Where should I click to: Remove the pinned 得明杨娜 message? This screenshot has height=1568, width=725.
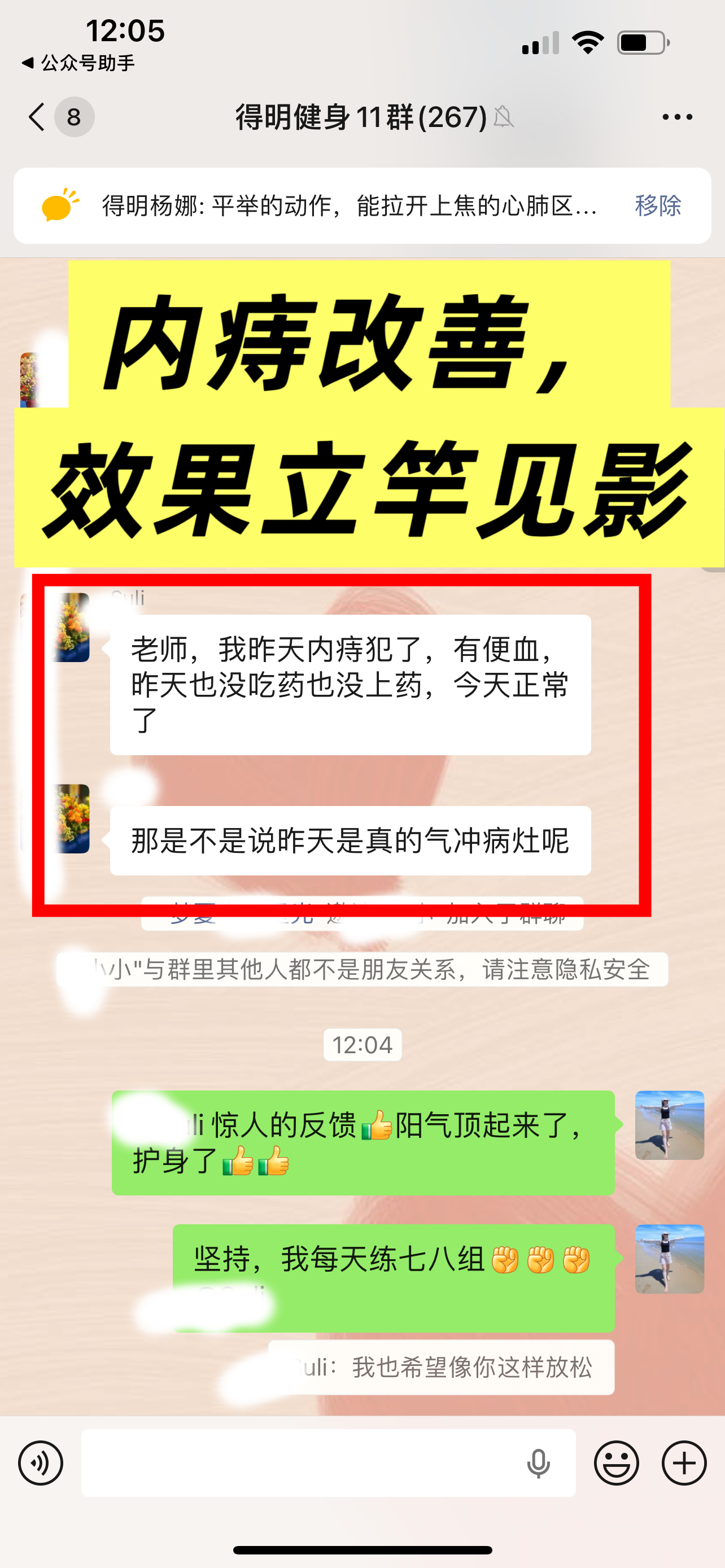click(657, 206)
